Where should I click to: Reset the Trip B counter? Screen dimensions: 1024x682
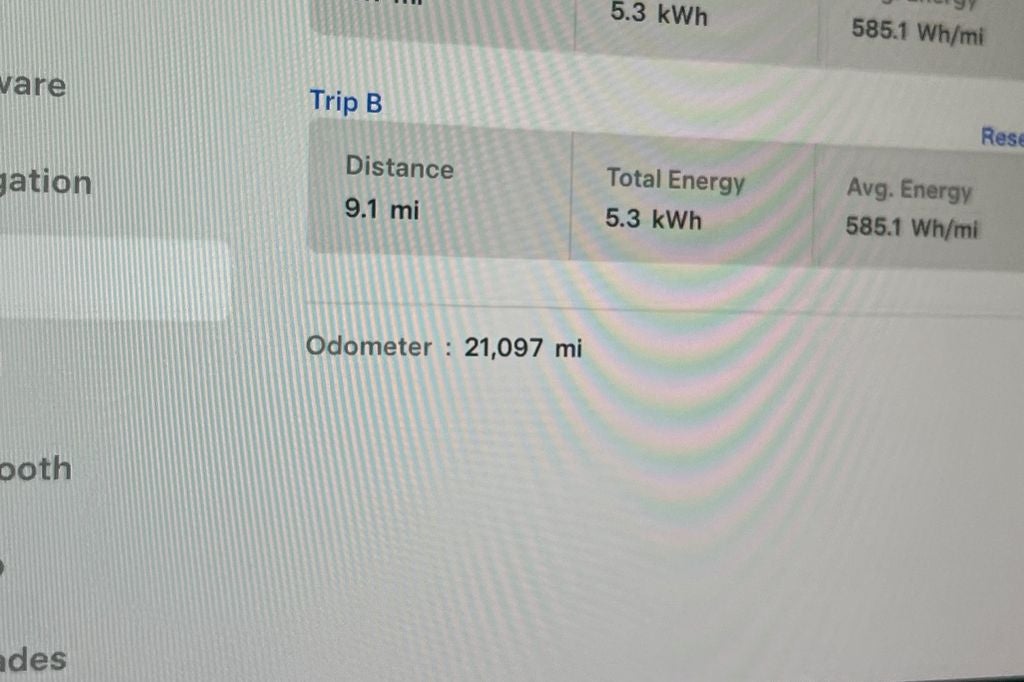point(1003,137)
